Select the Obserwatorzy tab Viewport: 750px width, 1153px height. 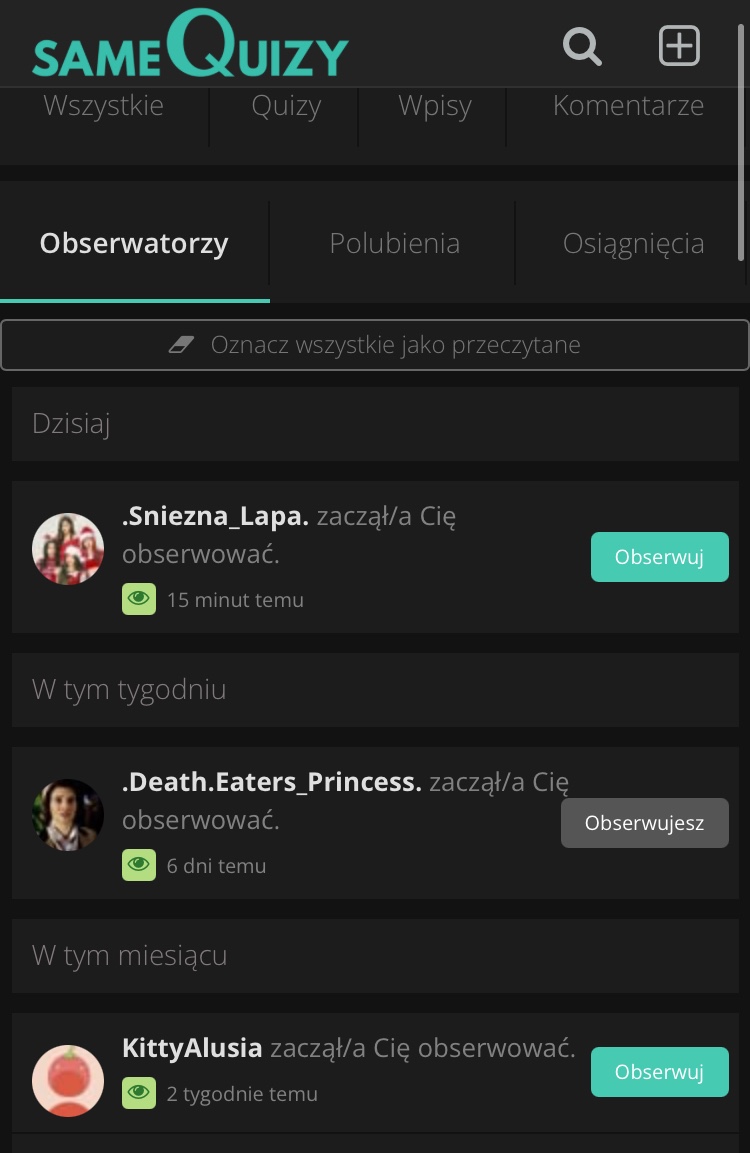(134, 243)
